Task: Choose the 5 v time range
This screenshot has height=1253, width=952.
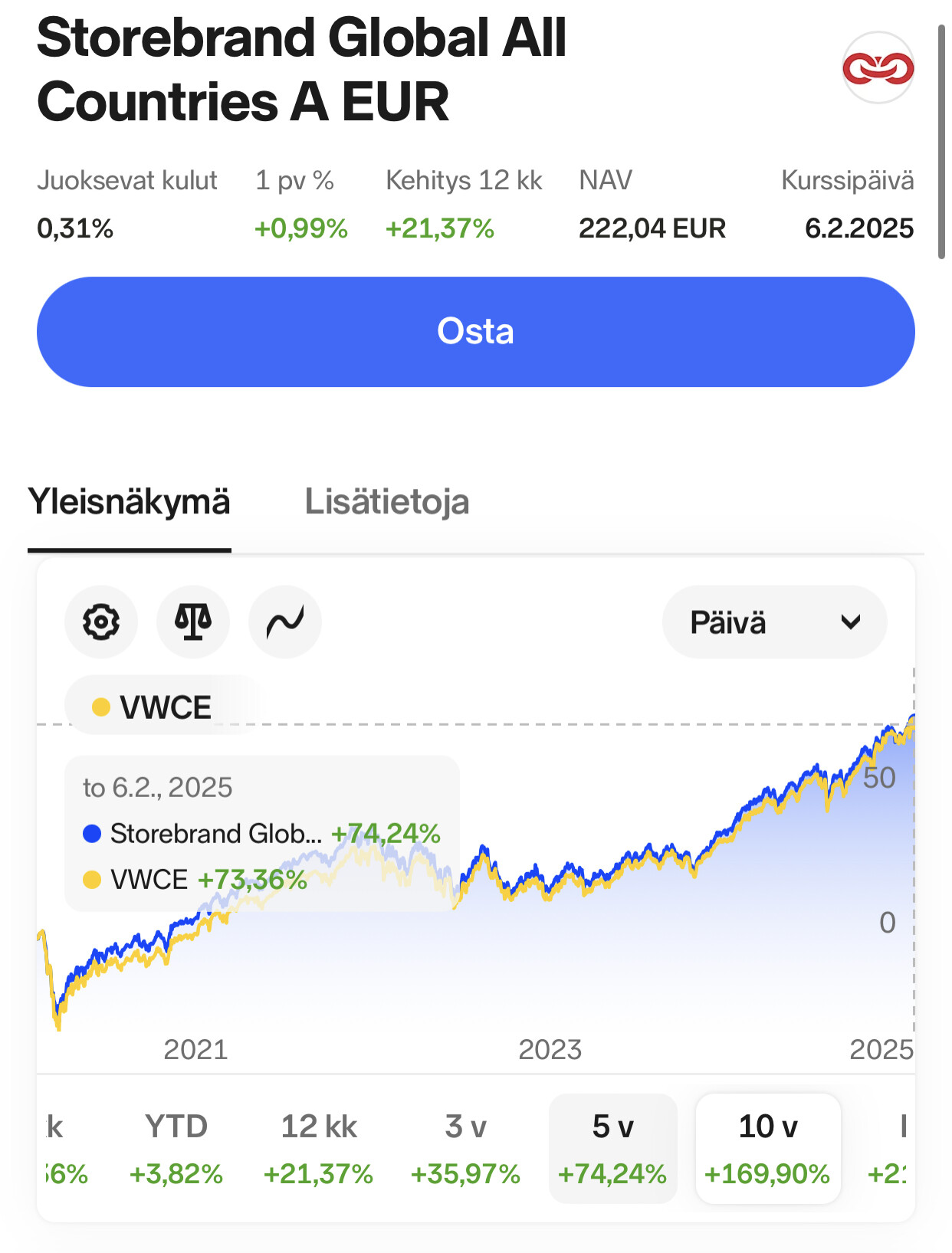Action: (x=612, y=1148)
